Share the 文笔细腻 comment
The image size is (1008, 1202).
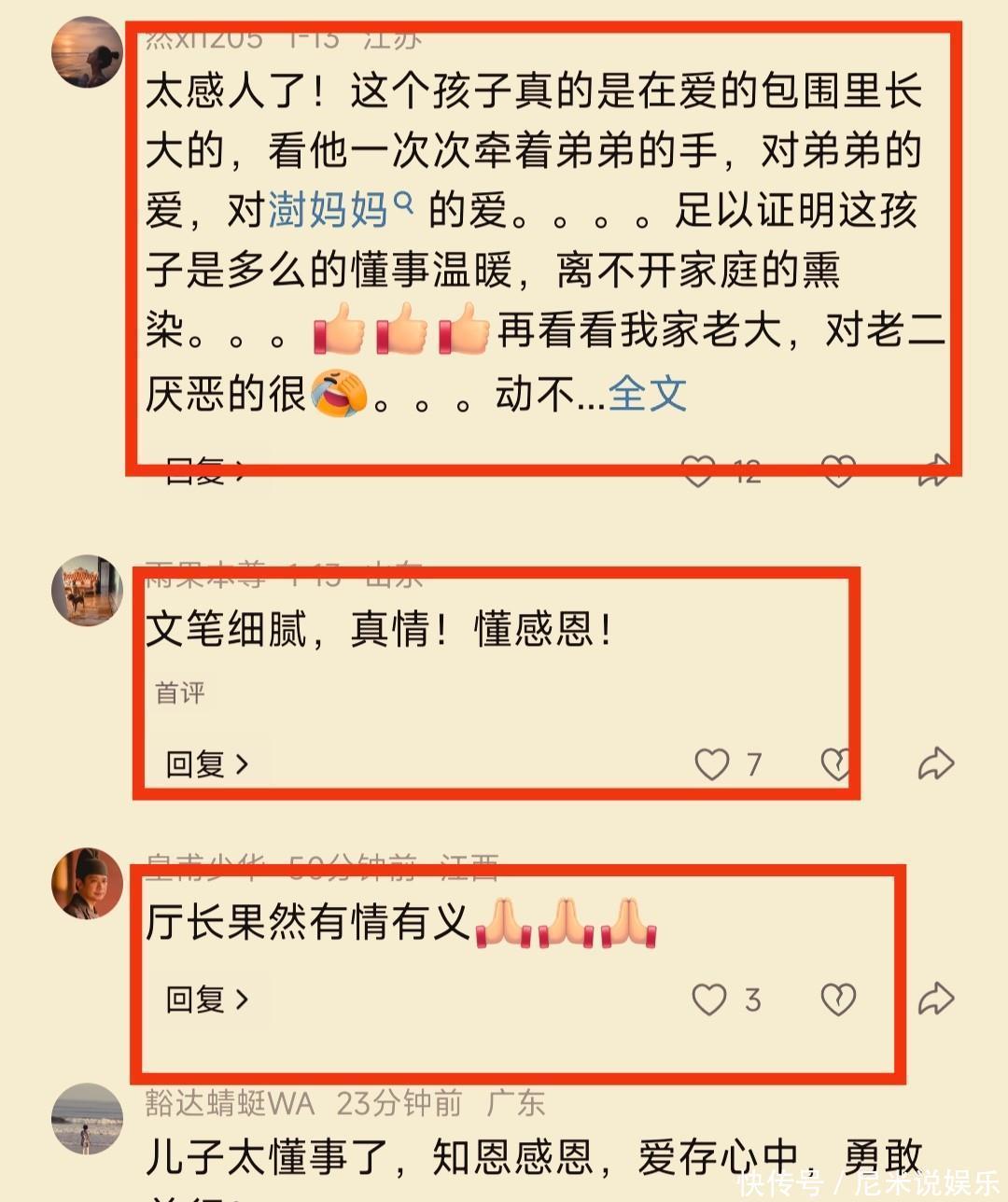(x=935, y=764)
